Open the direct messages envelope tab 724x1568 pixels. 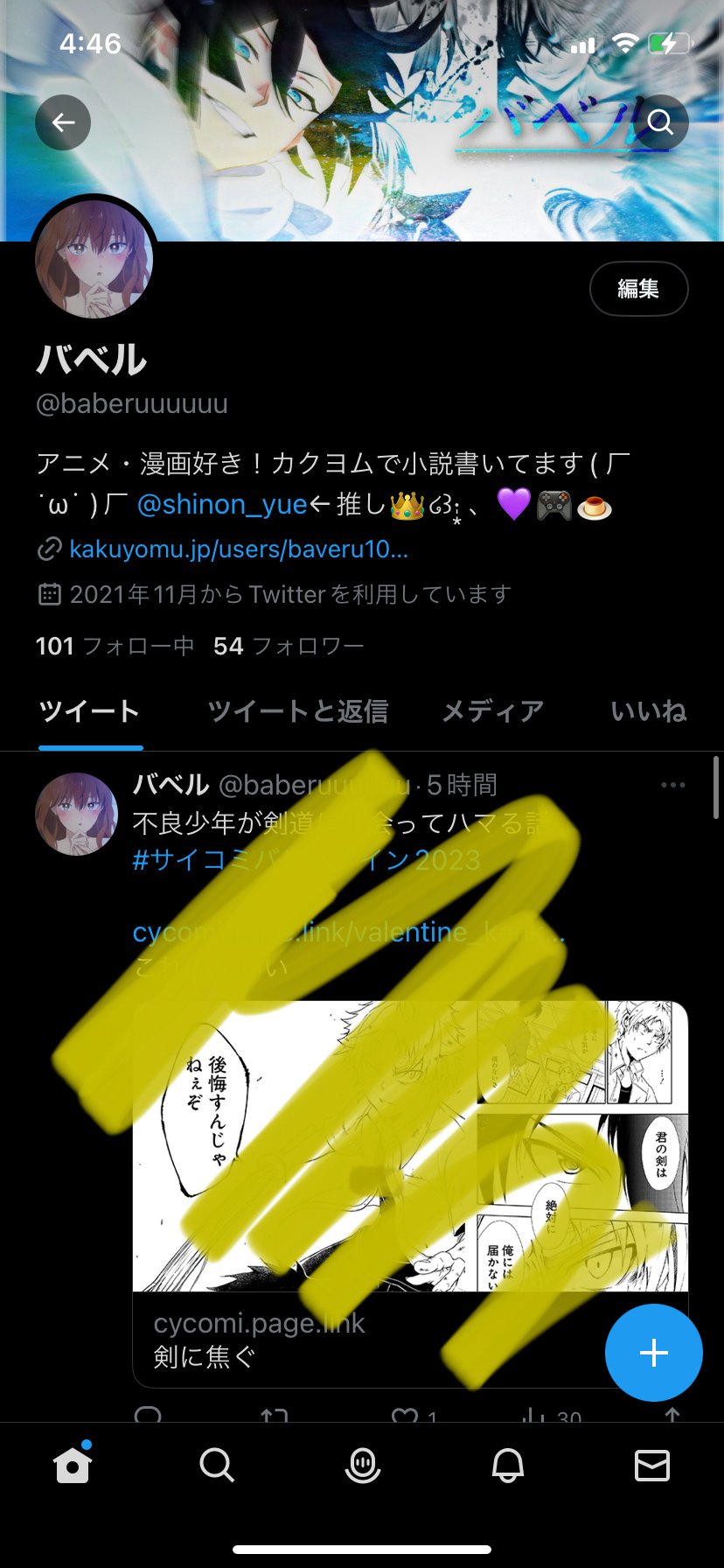point(651,1465)
